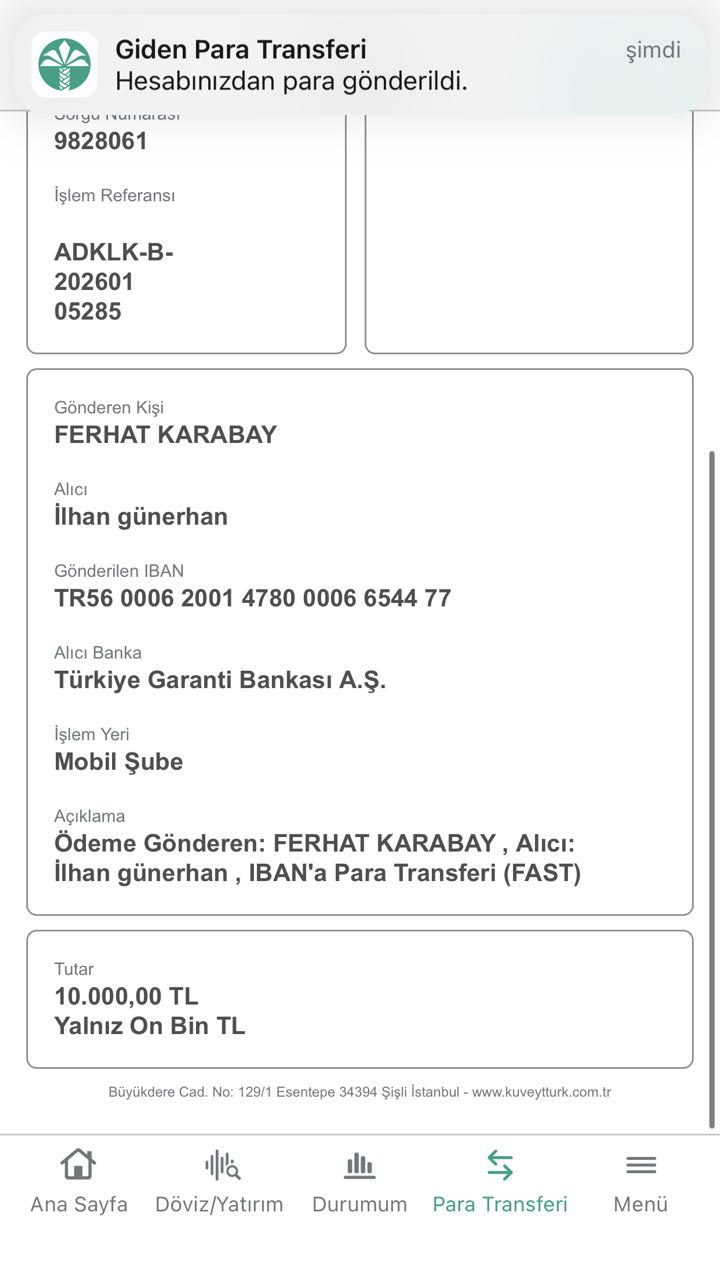The height and width of the screenshot is (1280, 720).
Task: Open the Giden Para Transferi notification banner
Action: (360, 64)
